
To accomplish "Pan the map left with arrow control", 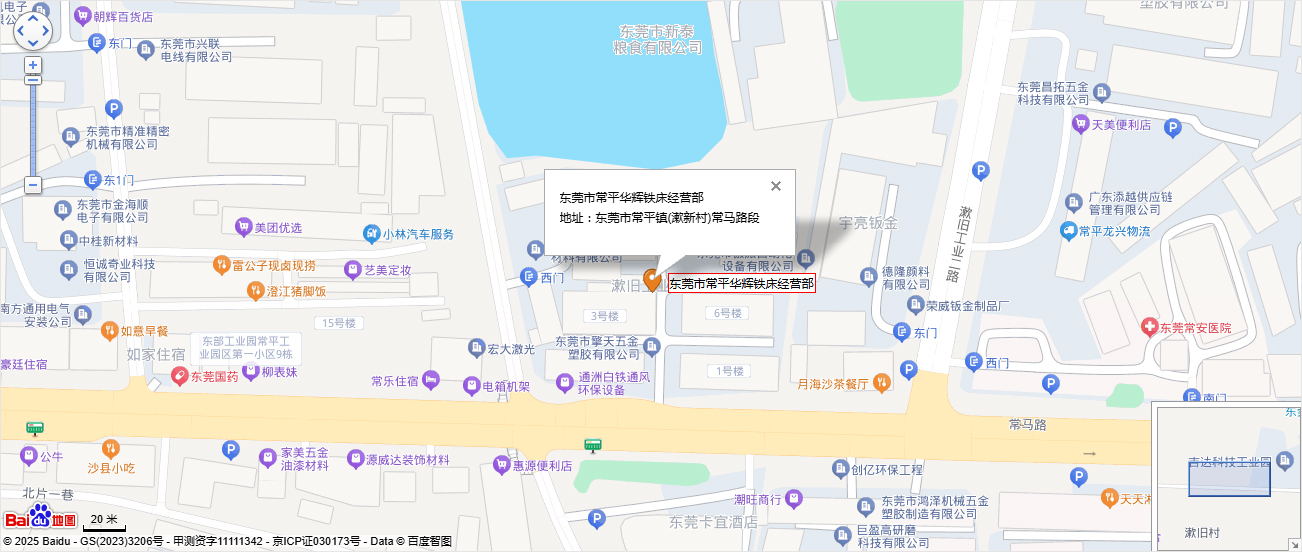I will (x=20, y=30).
